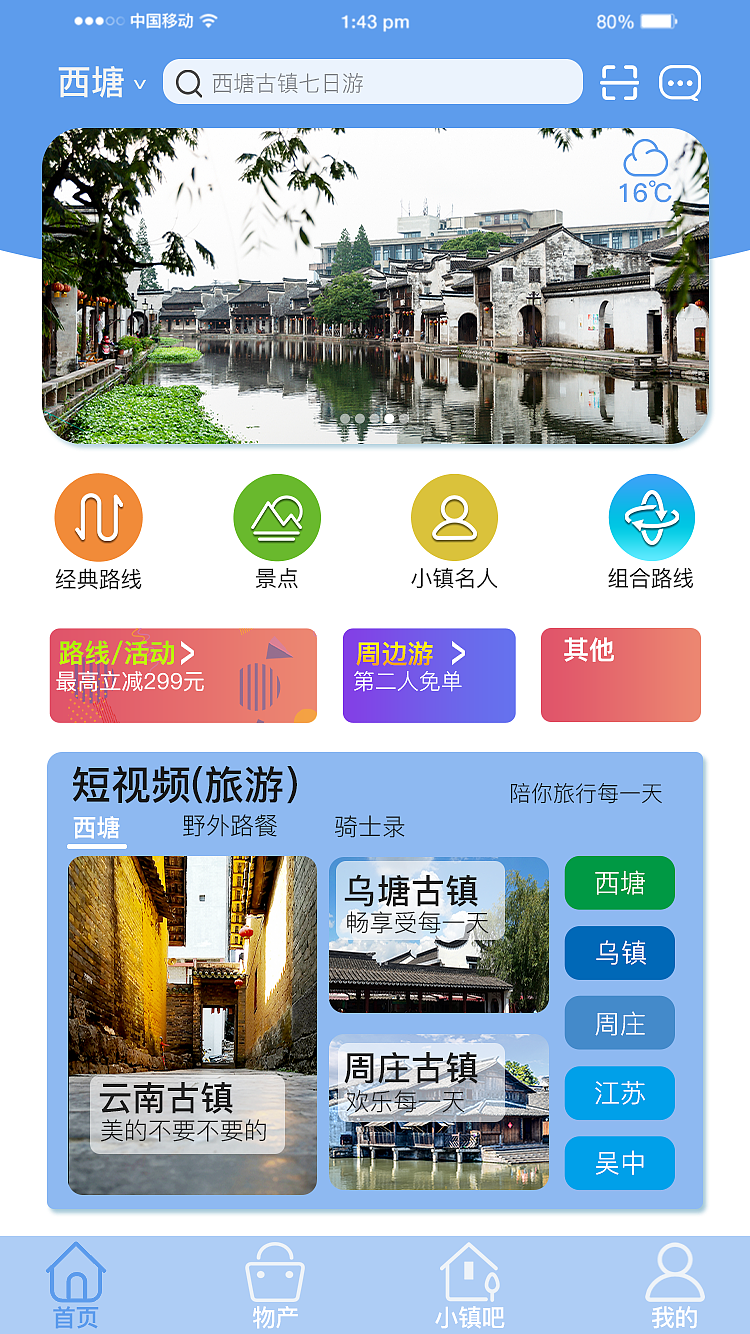Select the 乌镇 chip
The image size is (750, 1334).
click(x=620, y=953)
